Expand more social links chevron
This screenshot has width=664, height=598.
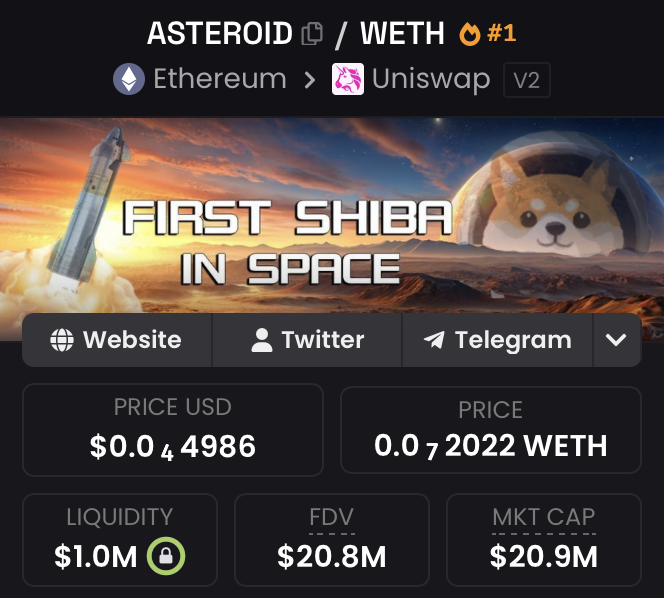coord(616,340)
